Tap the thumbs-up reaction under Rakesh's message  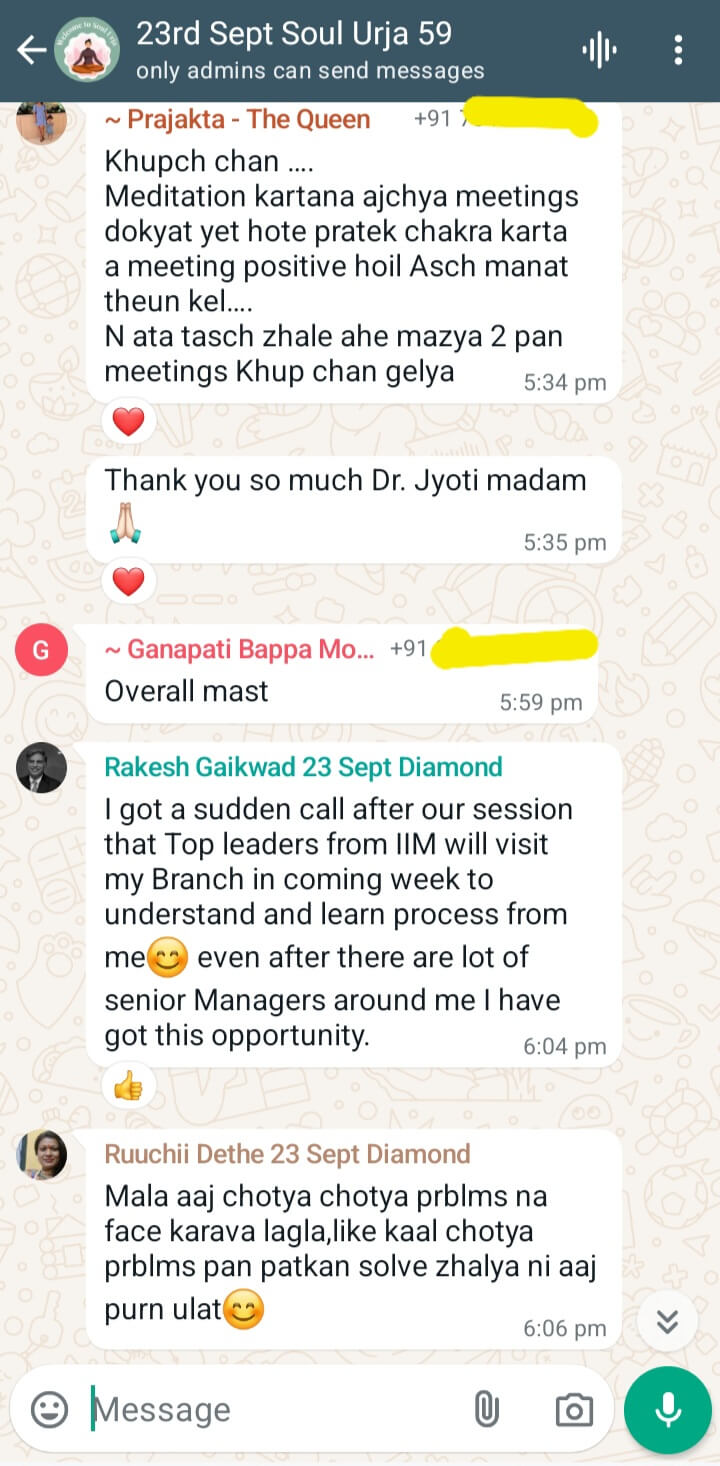[128, 1086]
